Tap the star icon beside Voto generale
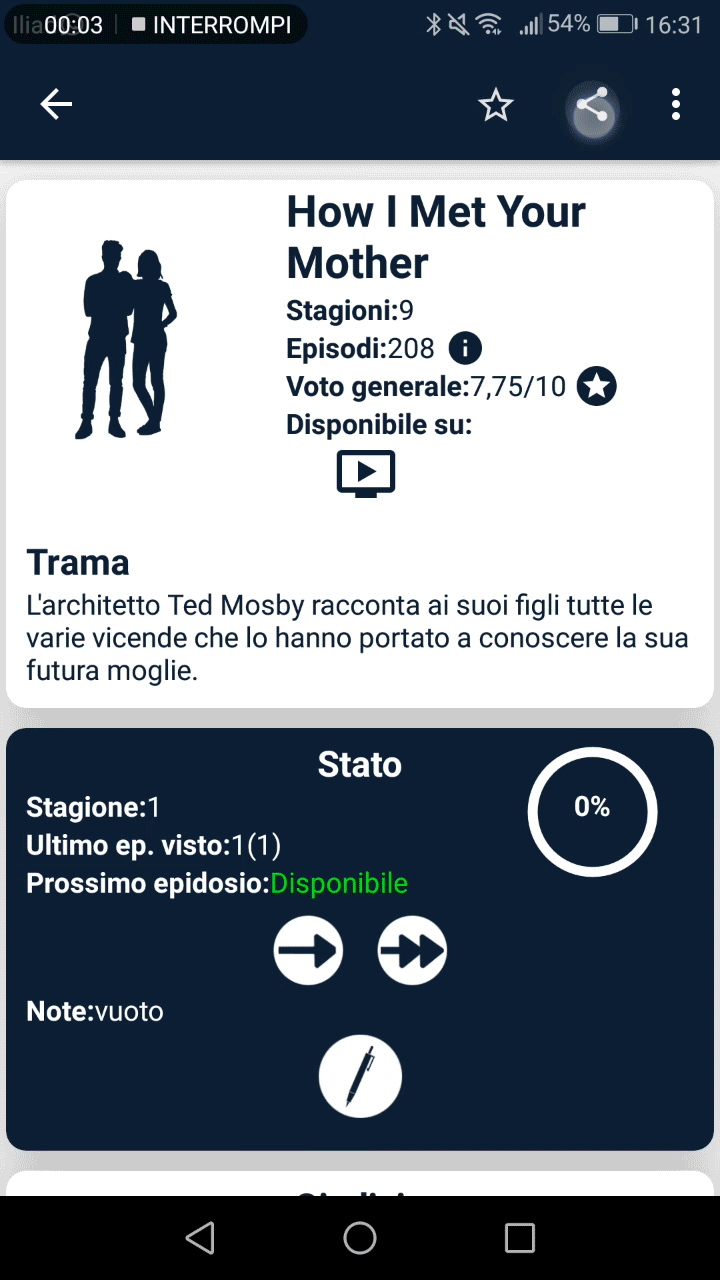The height and width of the screenshot is (1280, 720). 597,387
